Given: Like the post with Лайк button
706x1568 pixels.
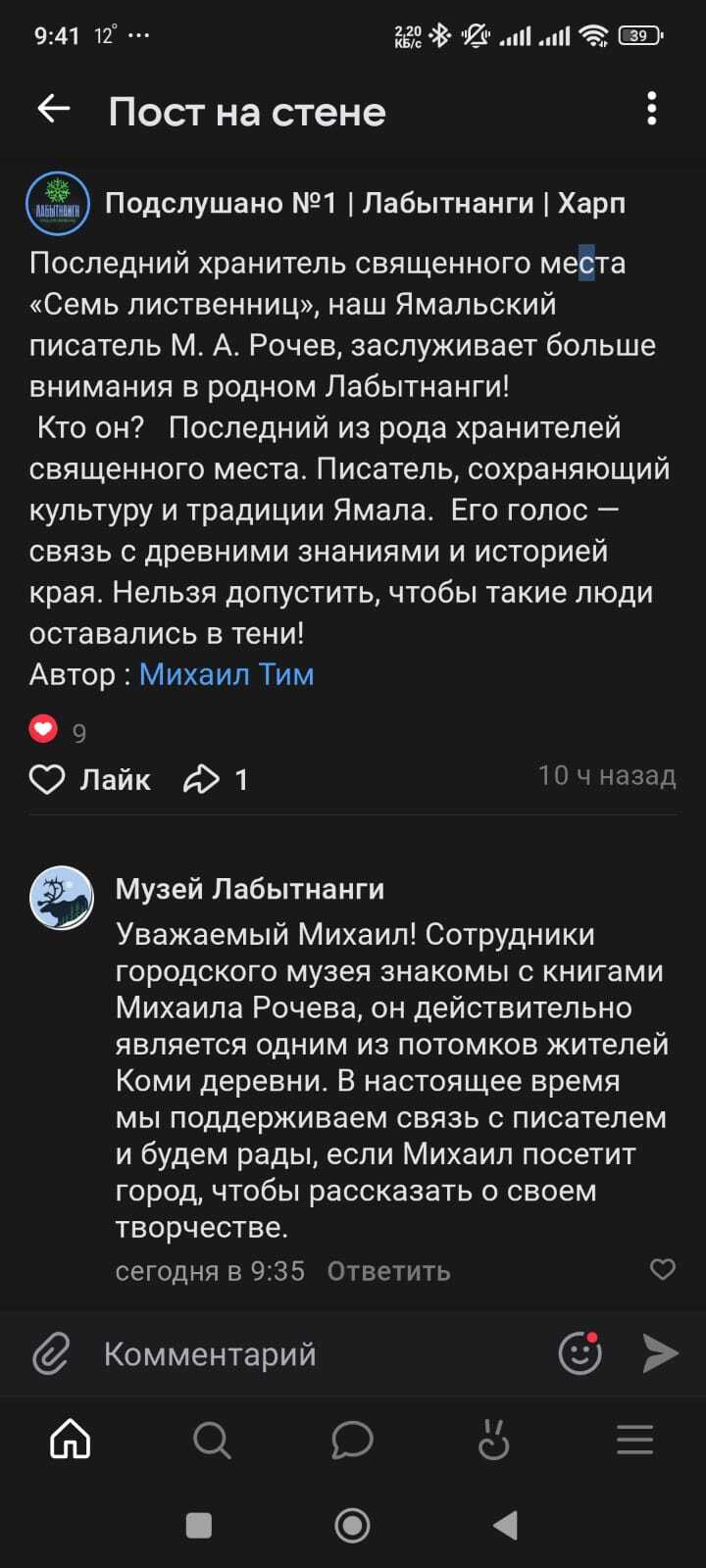Looking at the screenshot, I should (89, 779).
